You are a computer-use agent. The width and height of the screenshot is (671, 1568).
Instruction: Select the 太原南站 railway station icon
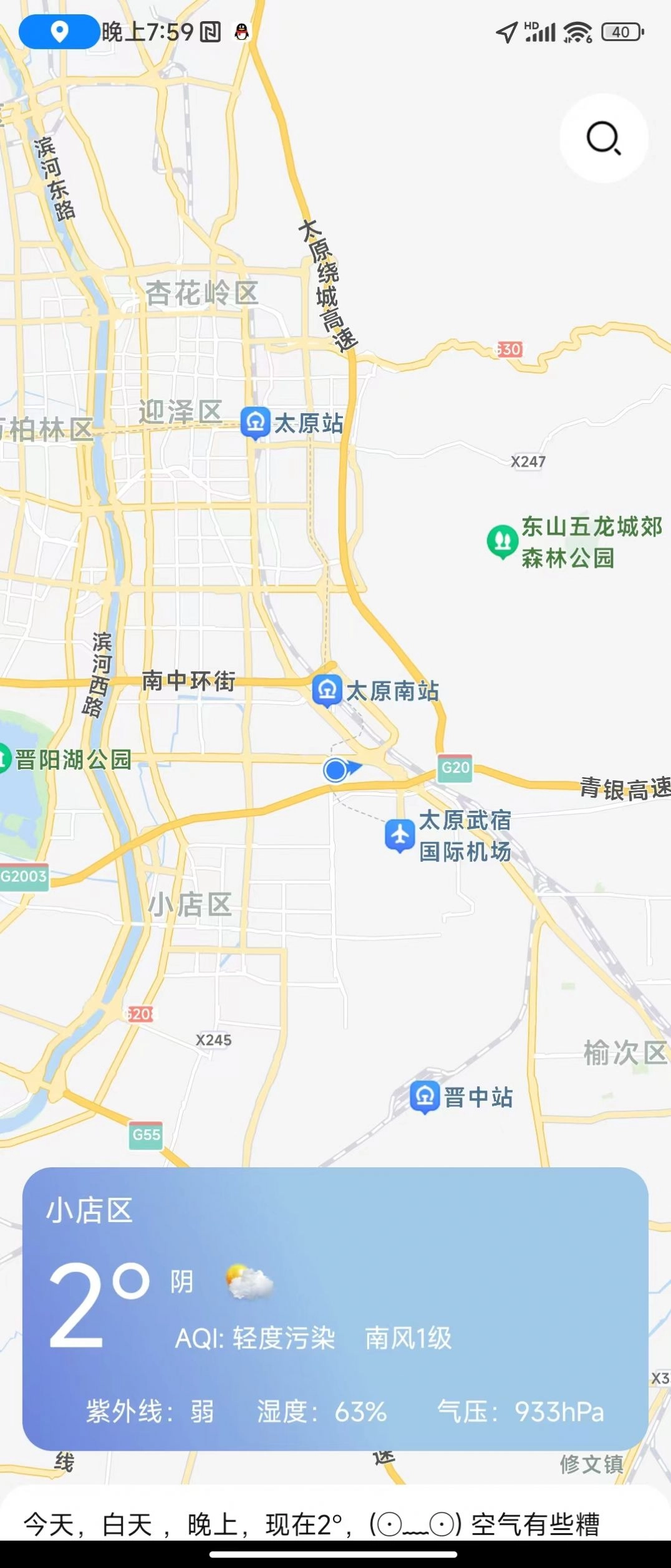(x=327, y=690)
